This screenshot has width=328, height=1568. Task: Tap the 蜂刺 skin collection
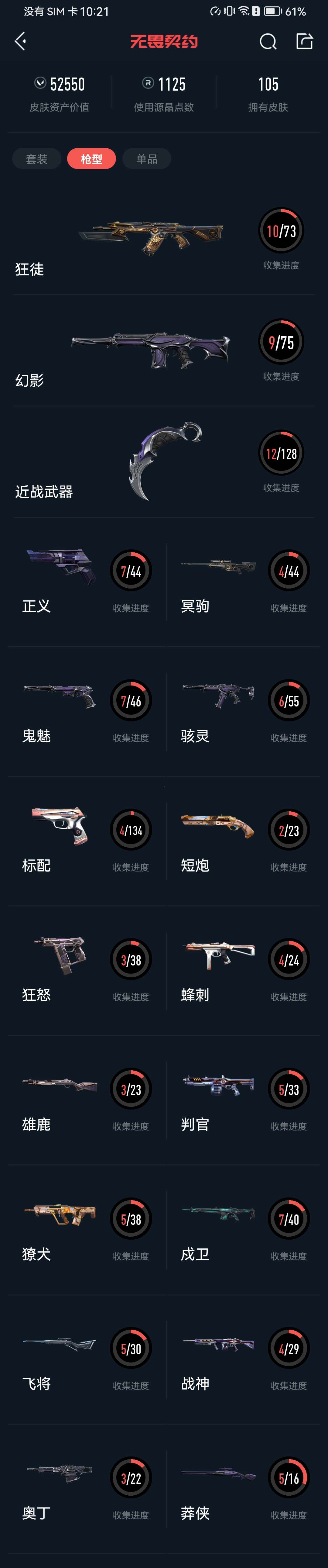tap(243, 970)
